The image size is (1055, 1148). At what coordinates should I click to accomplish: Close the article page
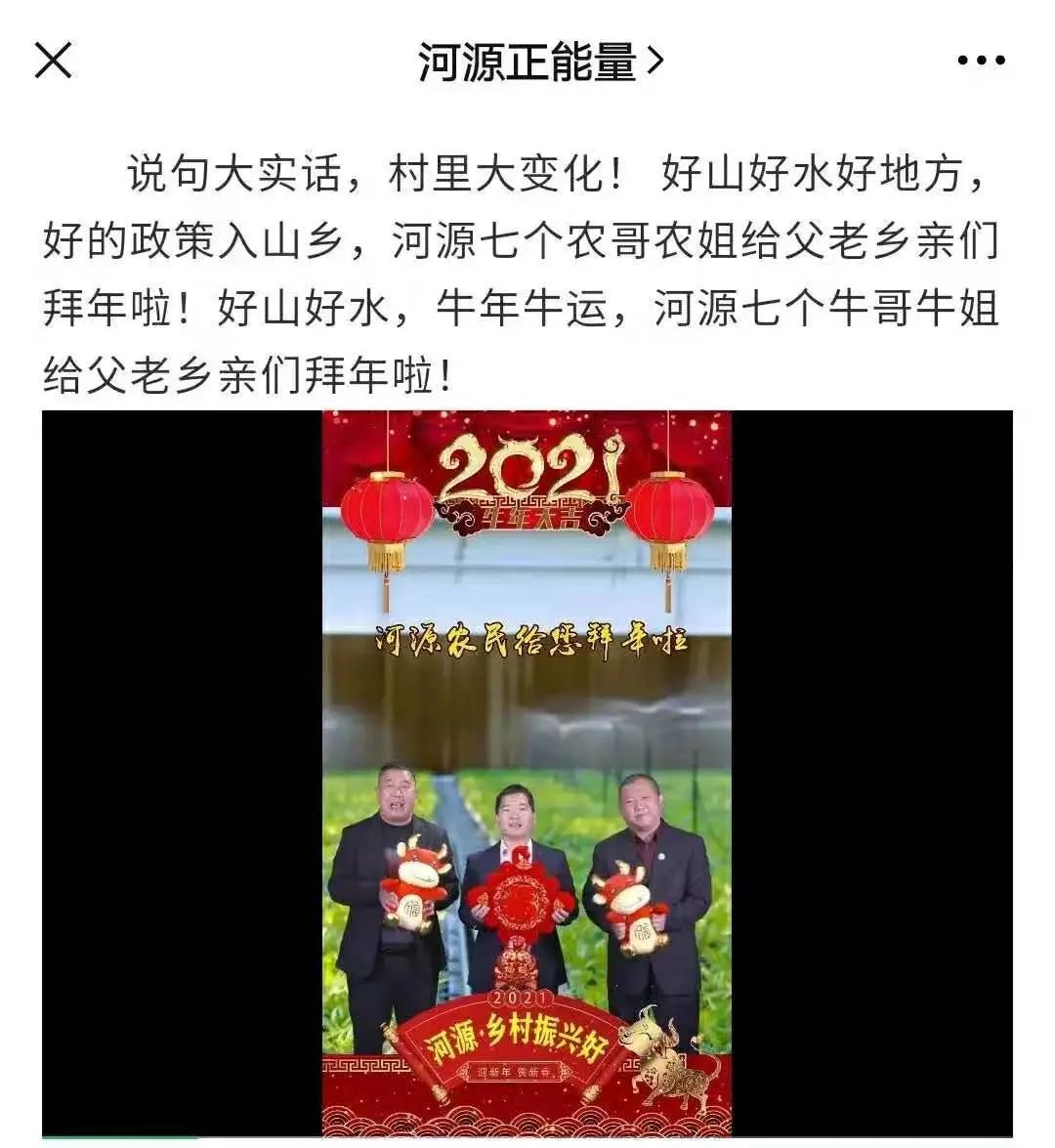pyautogui.click(x=53, y=61)
